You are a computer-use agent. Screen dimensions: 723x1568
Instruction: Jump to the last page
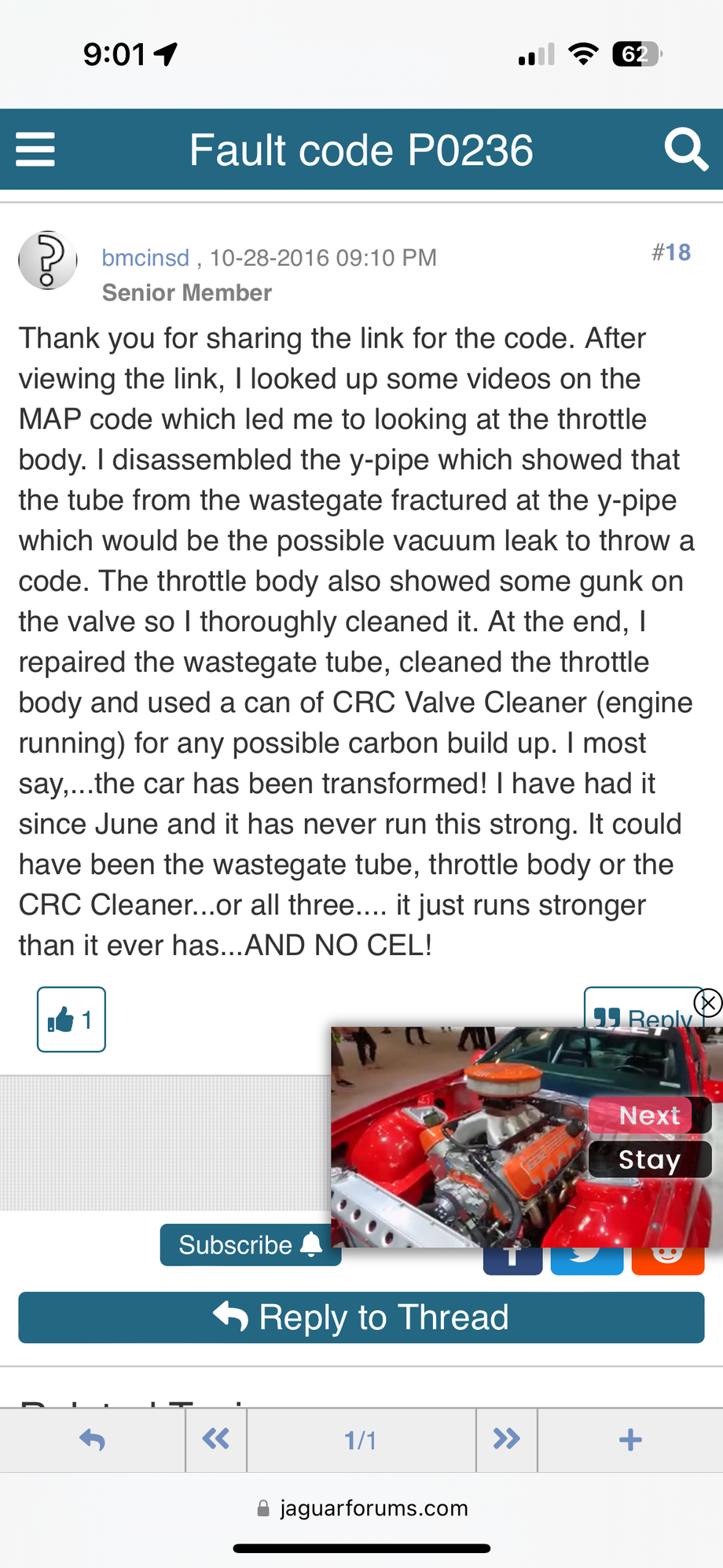click(506, 1440)
